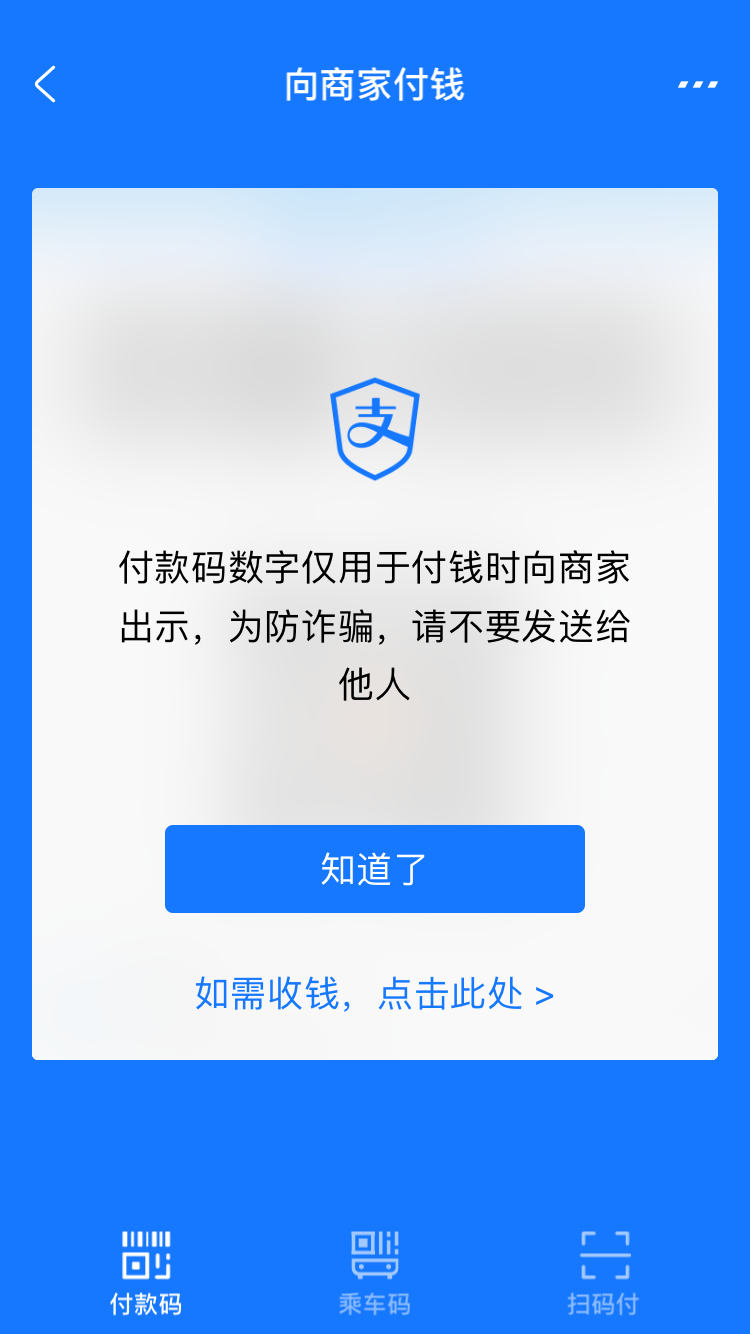
Task: Tap the back arrow at top left
Action: click(44, 85)
